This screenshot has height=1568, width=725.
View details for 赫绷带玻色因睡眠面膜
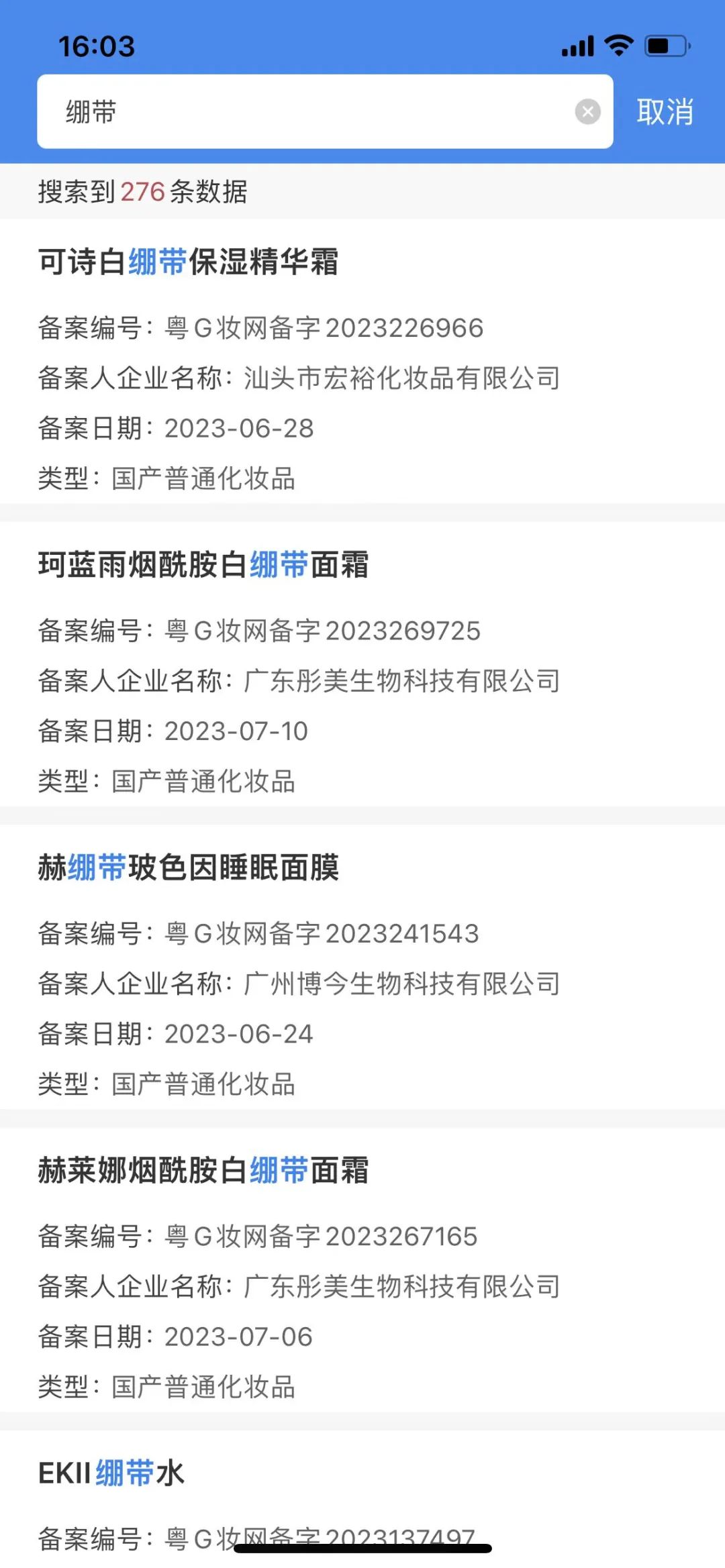pyautogui.click(x=188, y=868)
